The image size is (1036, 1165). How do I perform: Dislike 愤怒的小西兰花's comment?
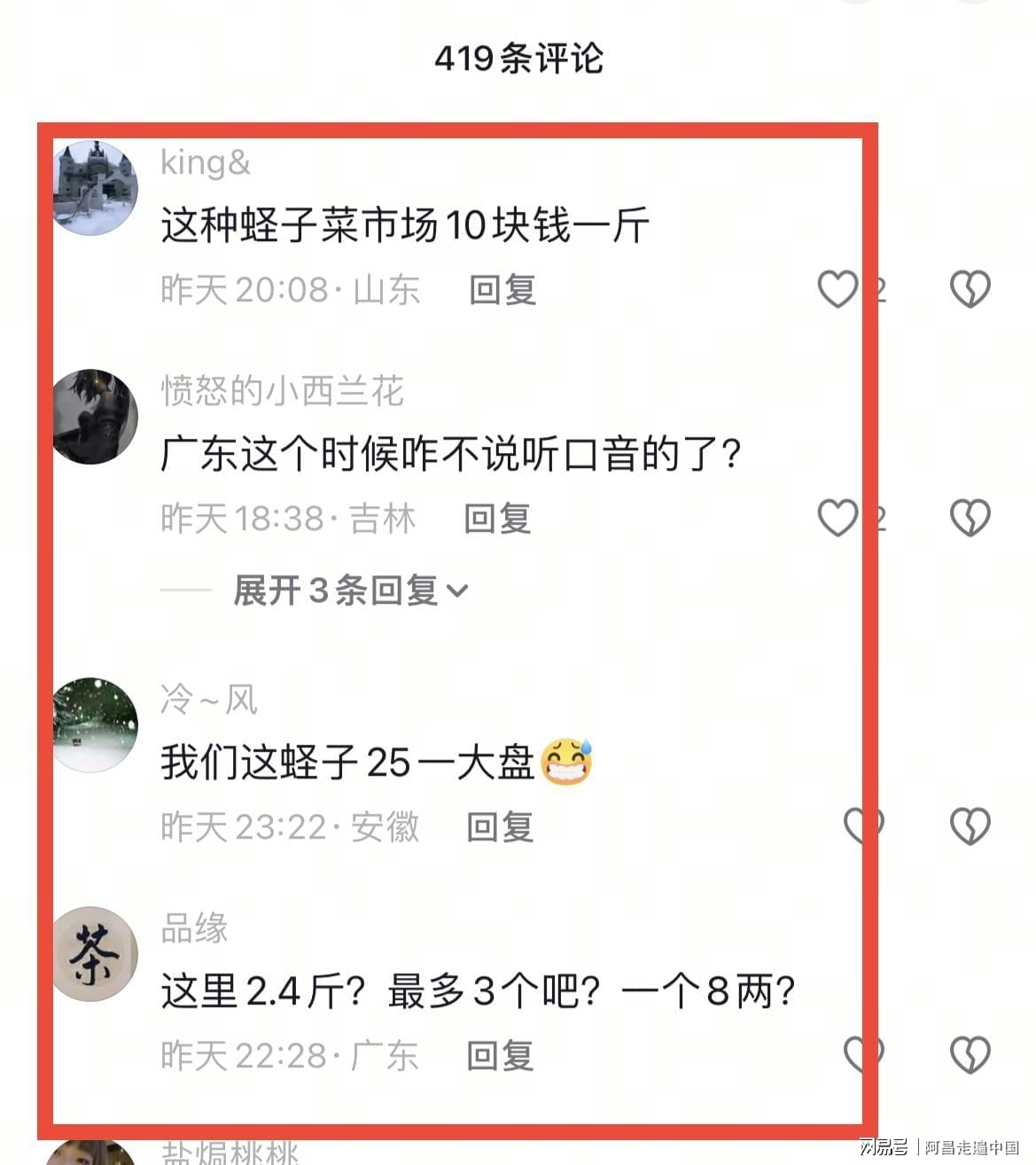(x=970, y=518)
